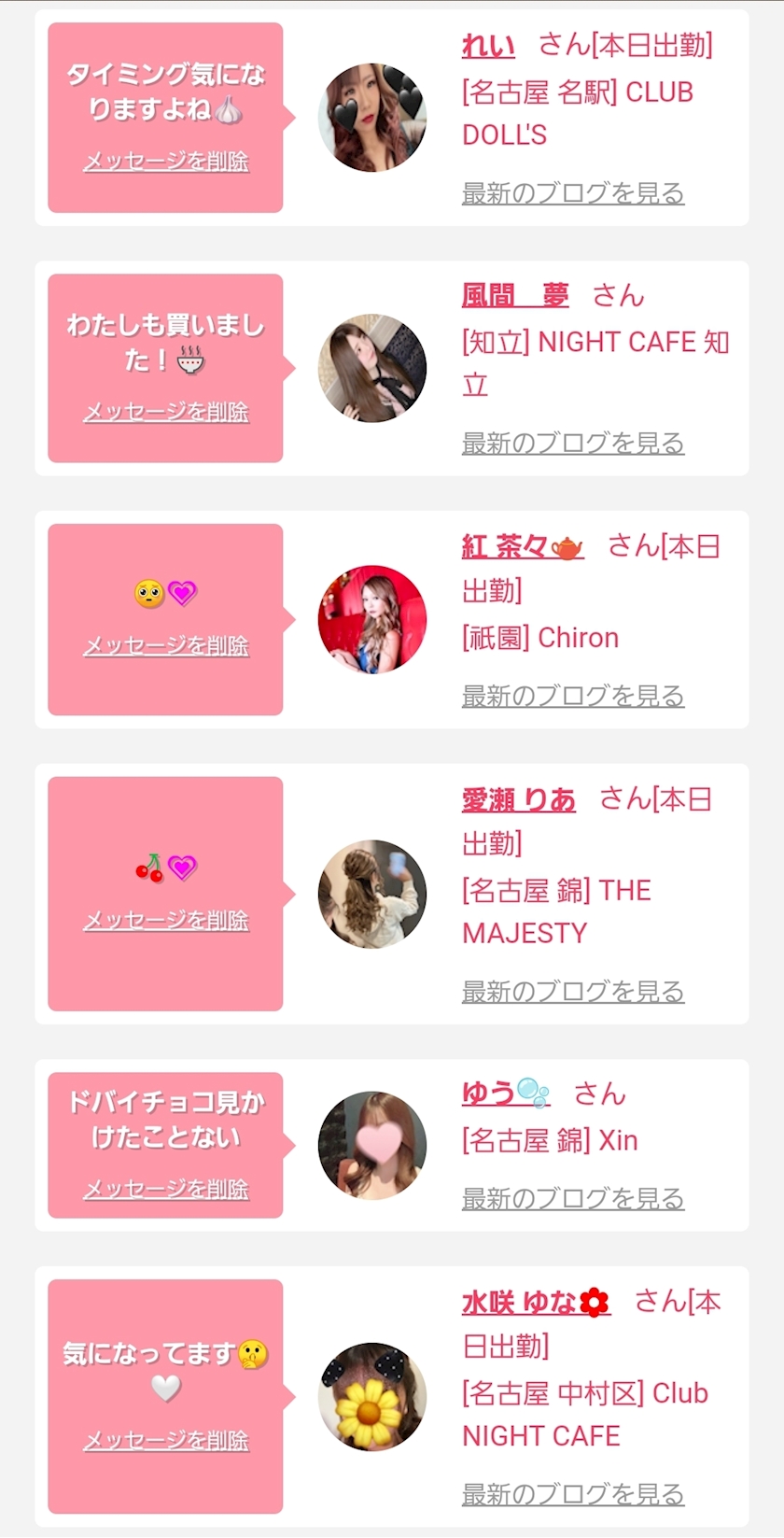Delete the message sent to れい
The image size is (784, 1538).
(x=166, y=162)
